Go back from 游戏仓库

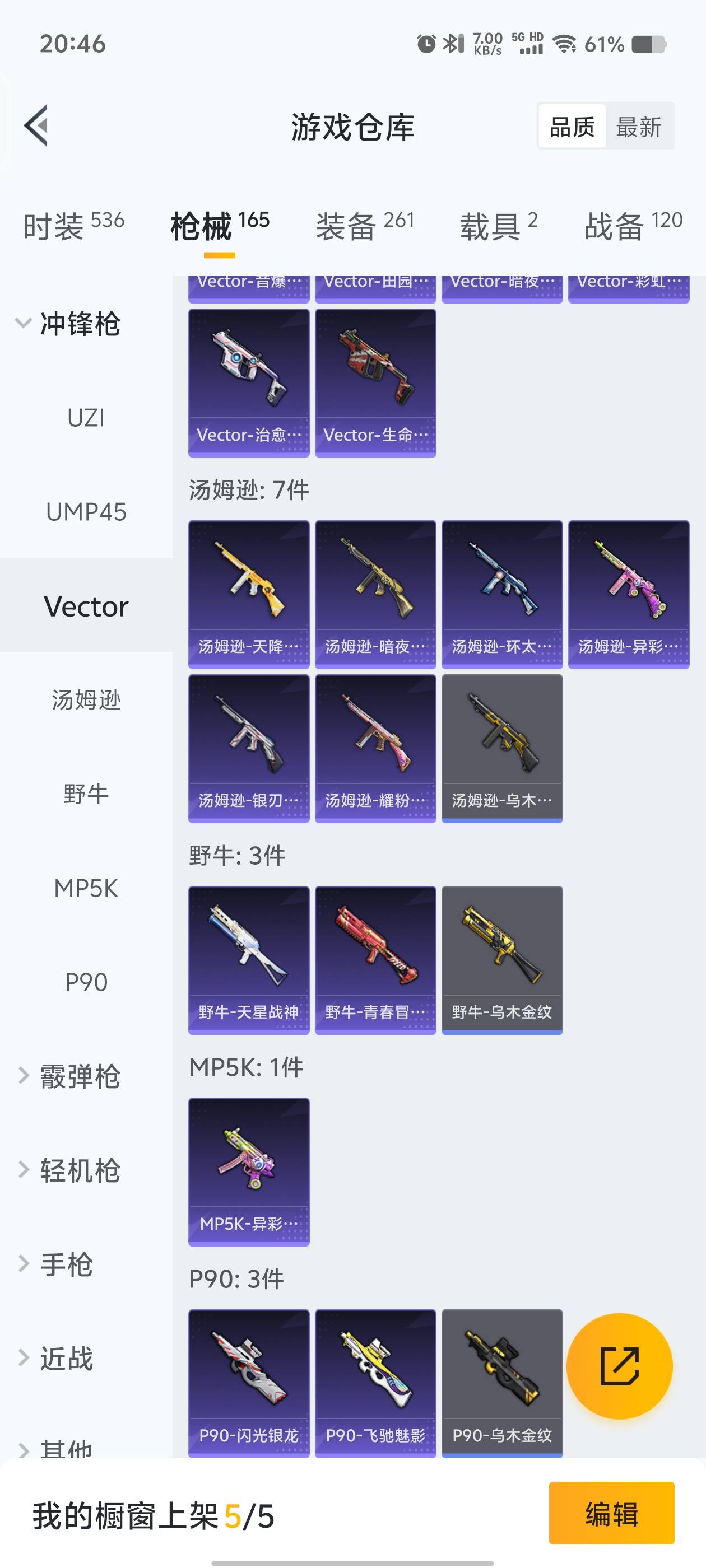pyautogui.click(x=36, y=126)
